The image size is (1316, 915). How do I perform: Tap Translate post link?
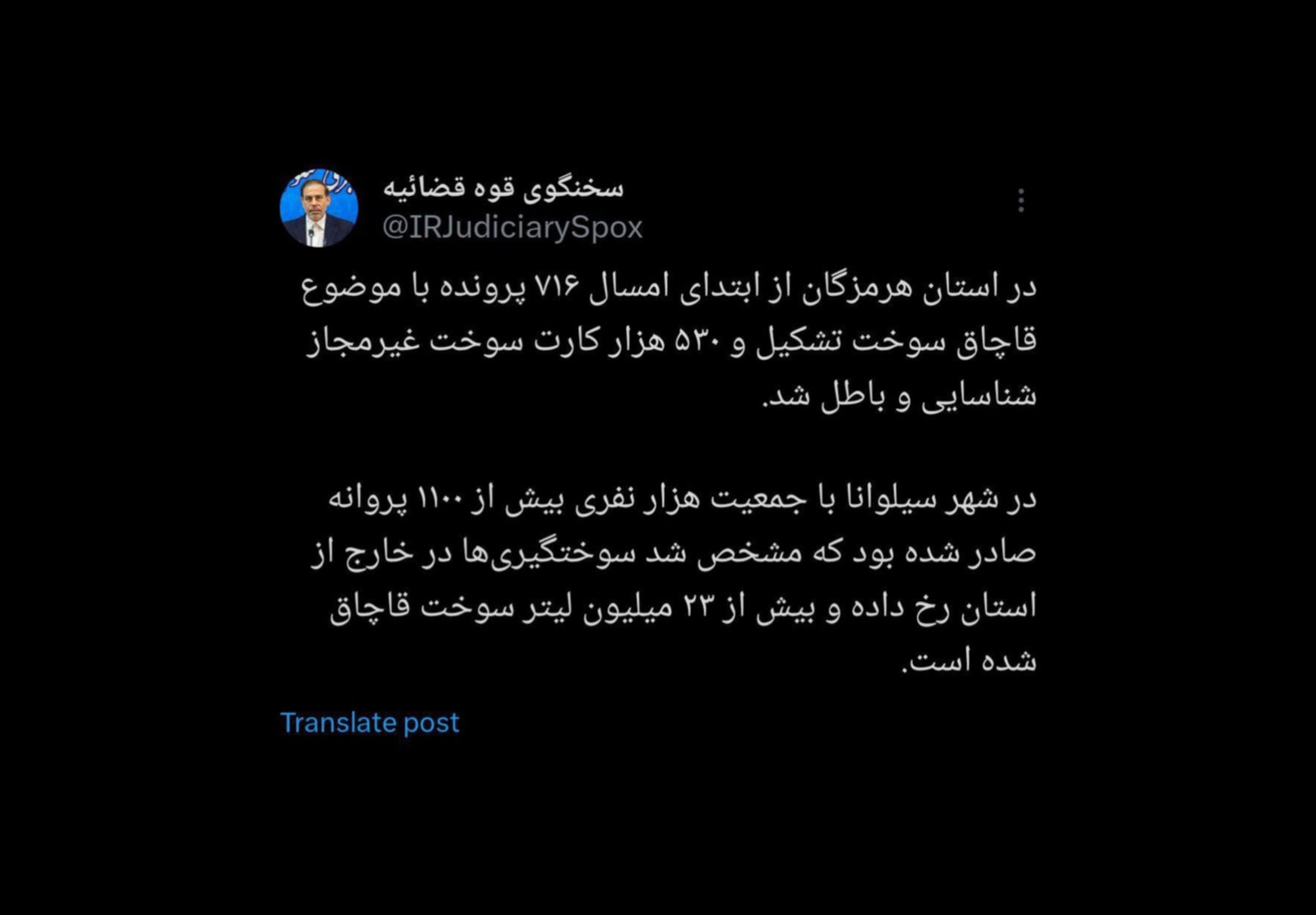pos(369,723)
